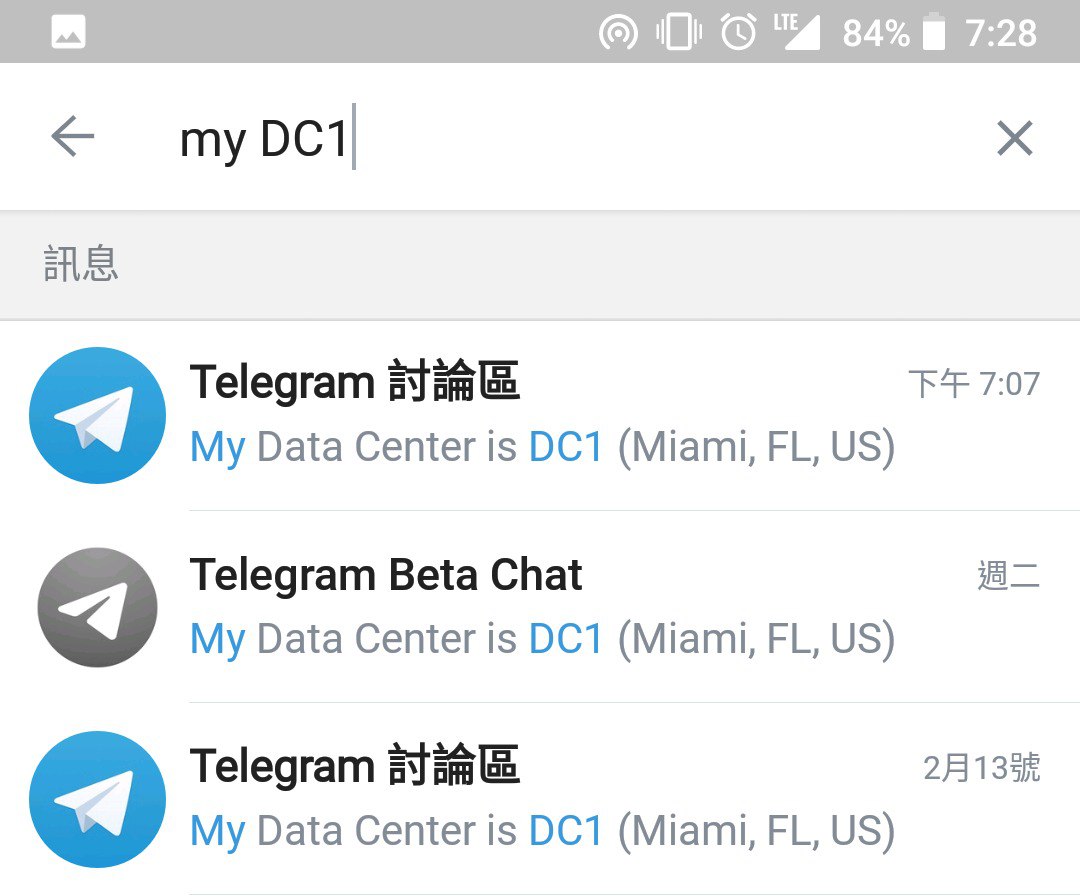Go back from the search screen
1080x896 pixels.
(72, 137)
